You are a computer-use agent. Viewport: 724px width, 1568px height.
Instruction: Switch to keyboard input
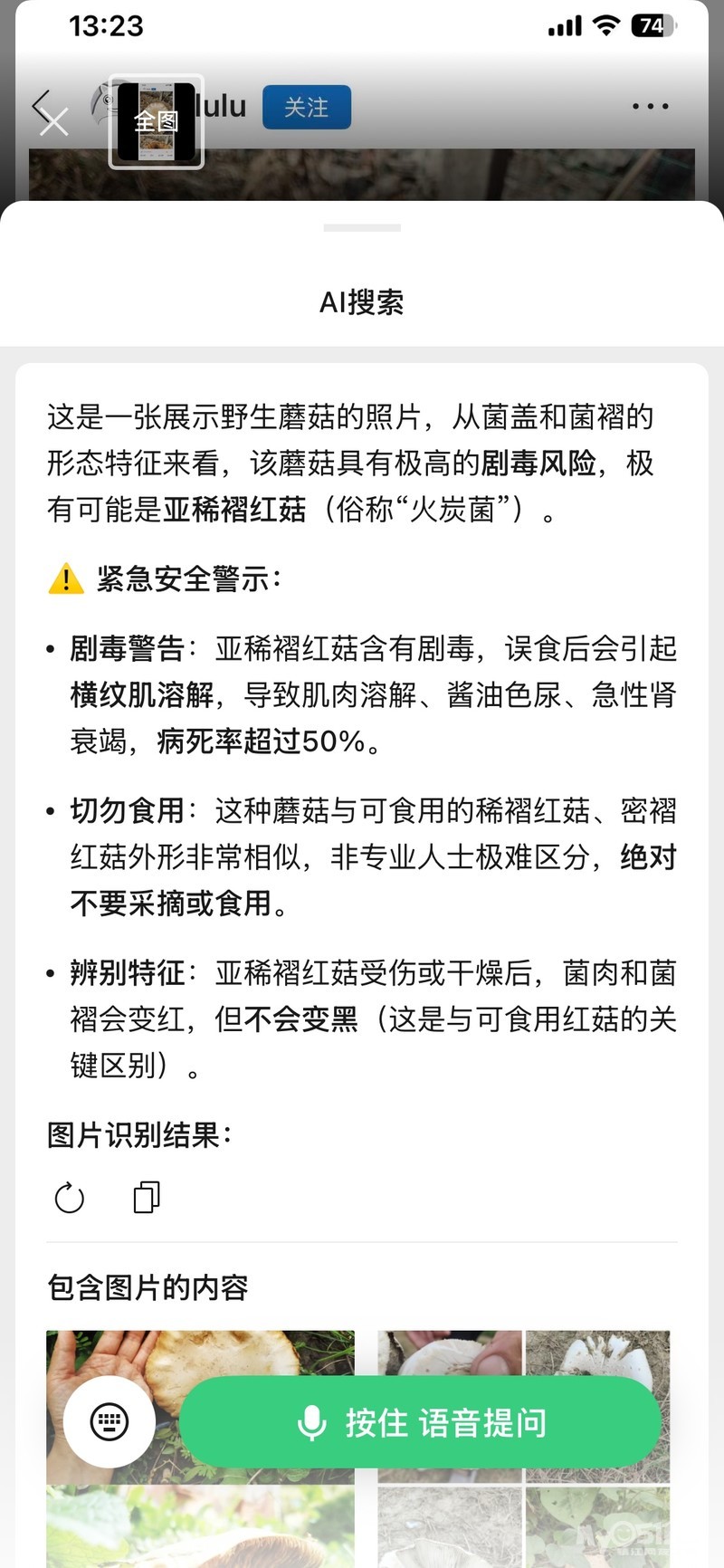(110, 1422)
